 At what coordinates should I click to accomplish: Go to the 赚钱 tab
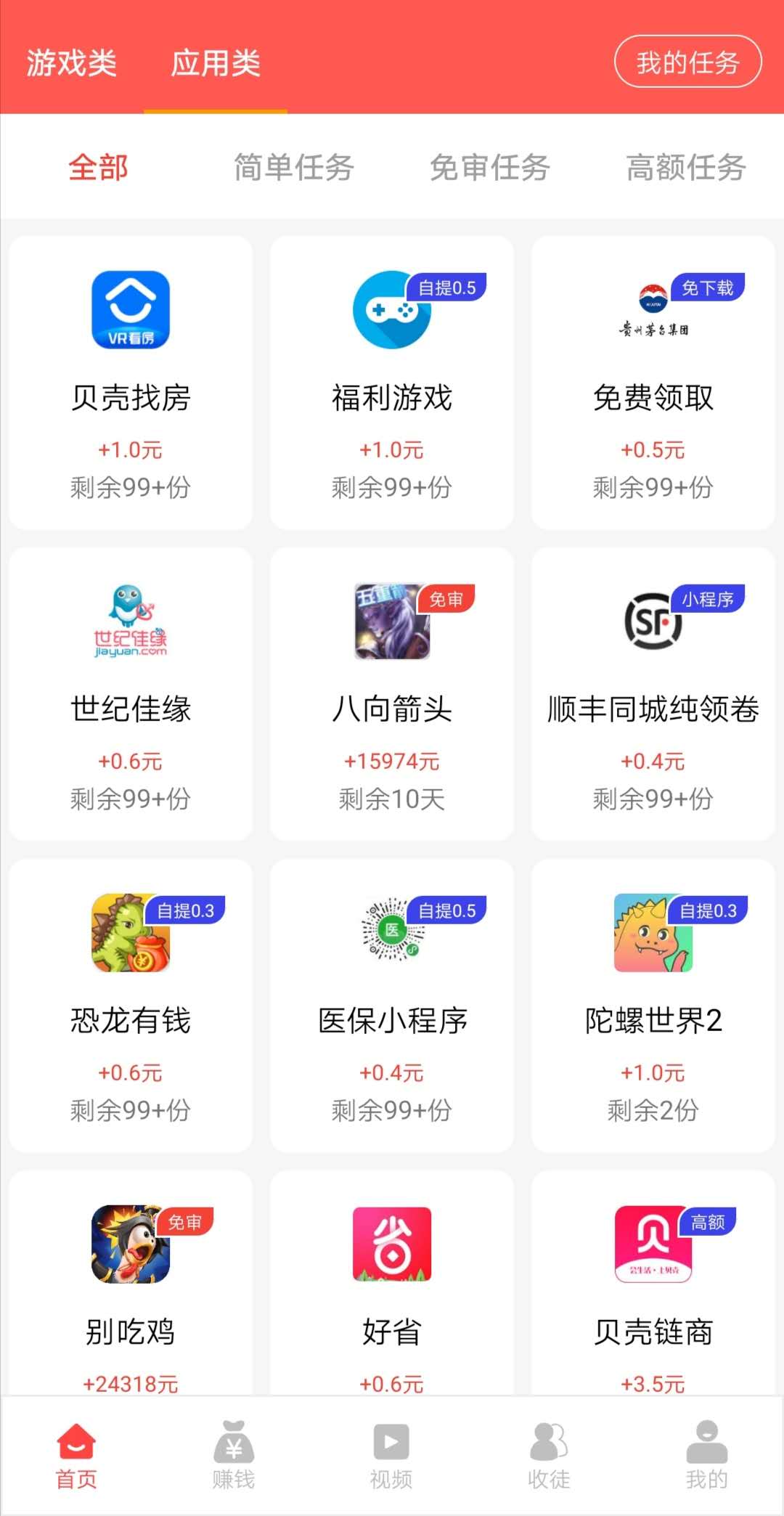point(234,1455)
